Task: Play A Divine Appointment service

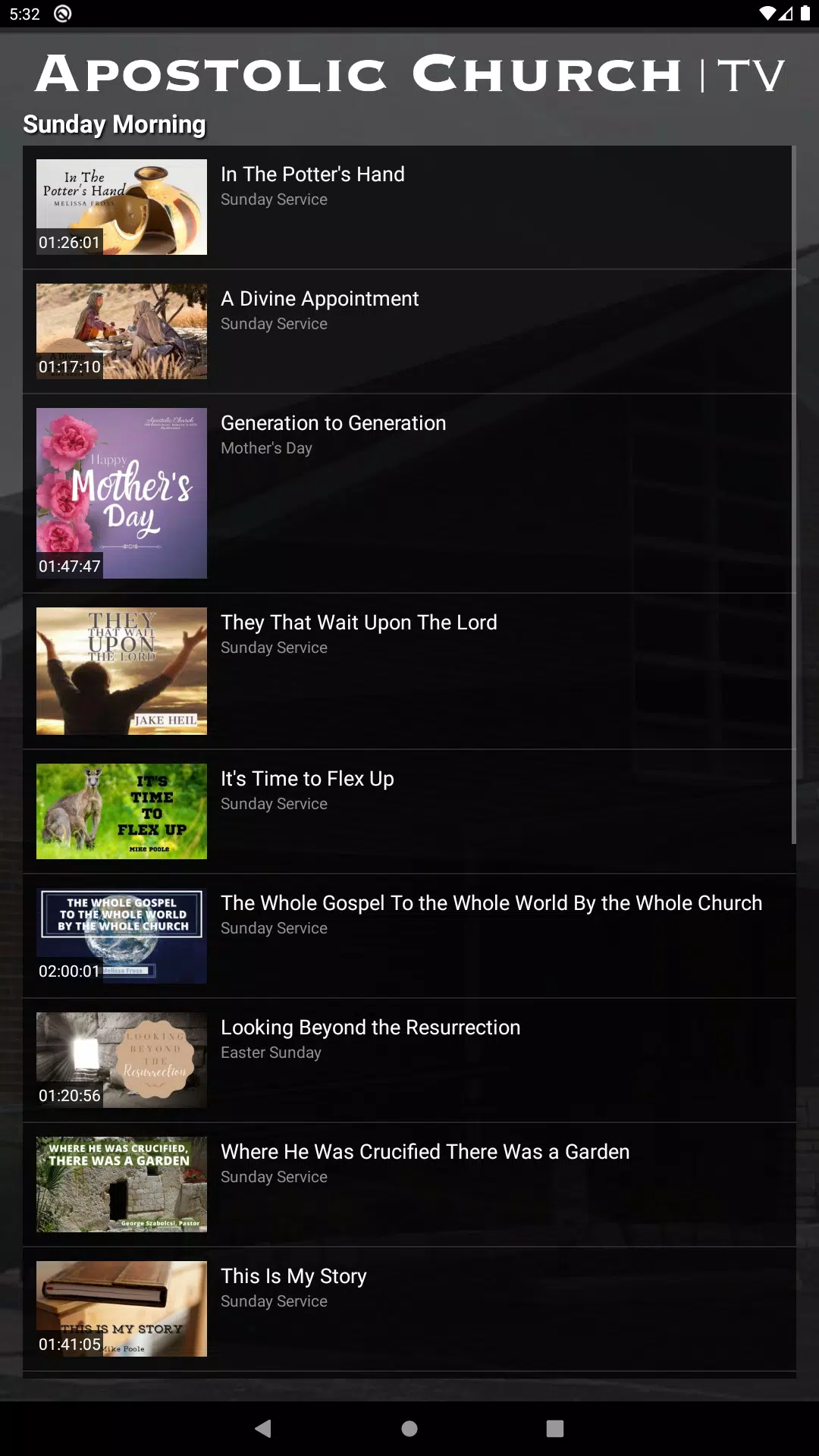Action: (409, 331)
